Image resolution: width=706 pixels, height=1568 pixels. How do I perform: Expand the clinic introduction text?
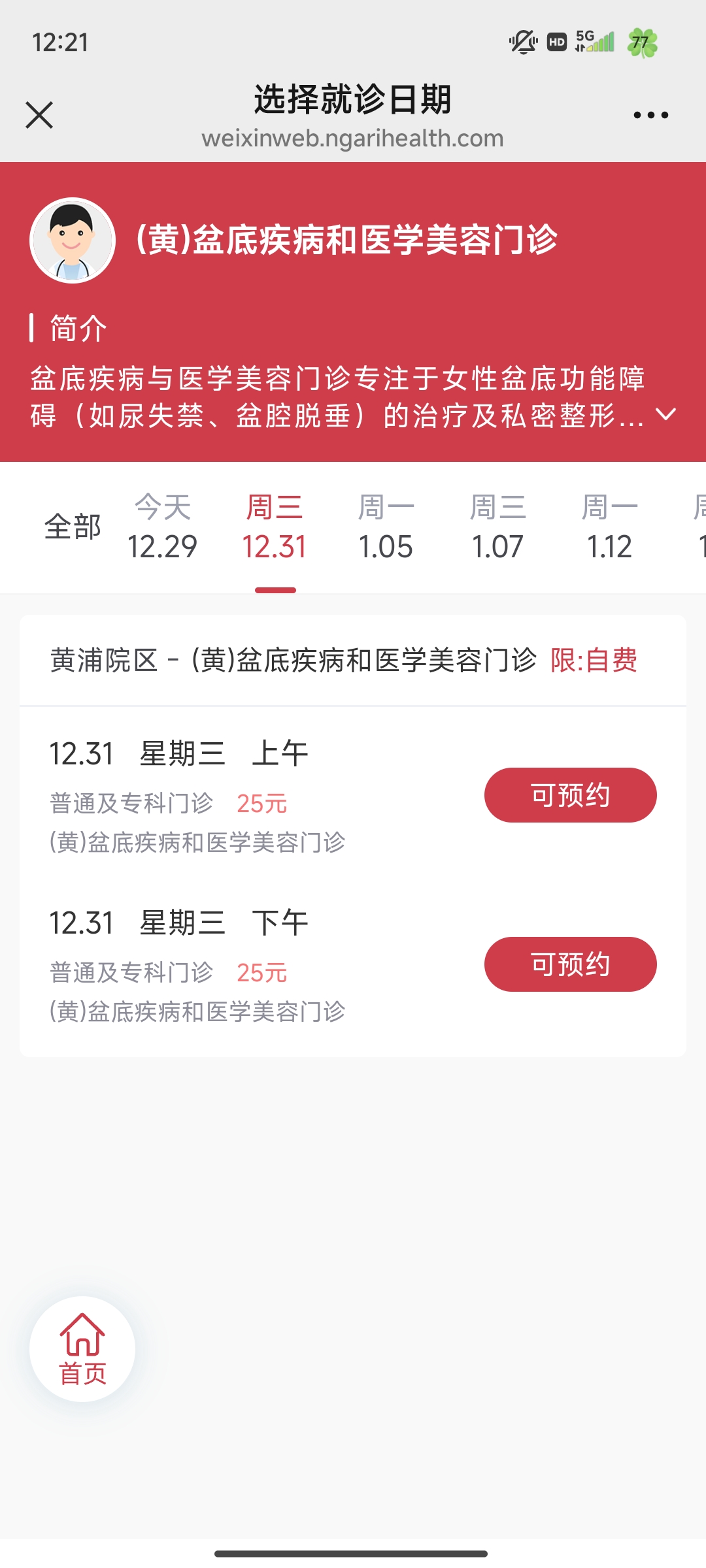[665, 414]
